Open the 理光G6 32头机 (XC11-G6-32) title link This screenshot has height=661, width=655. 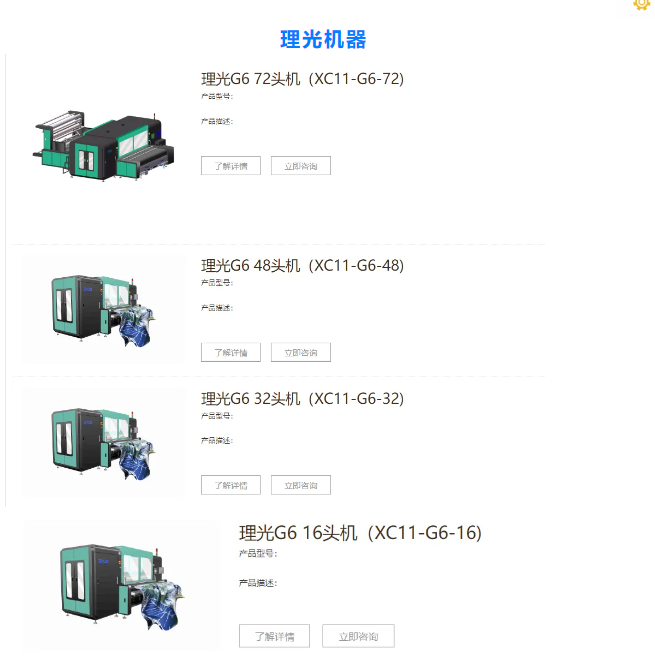coord(302,398)
